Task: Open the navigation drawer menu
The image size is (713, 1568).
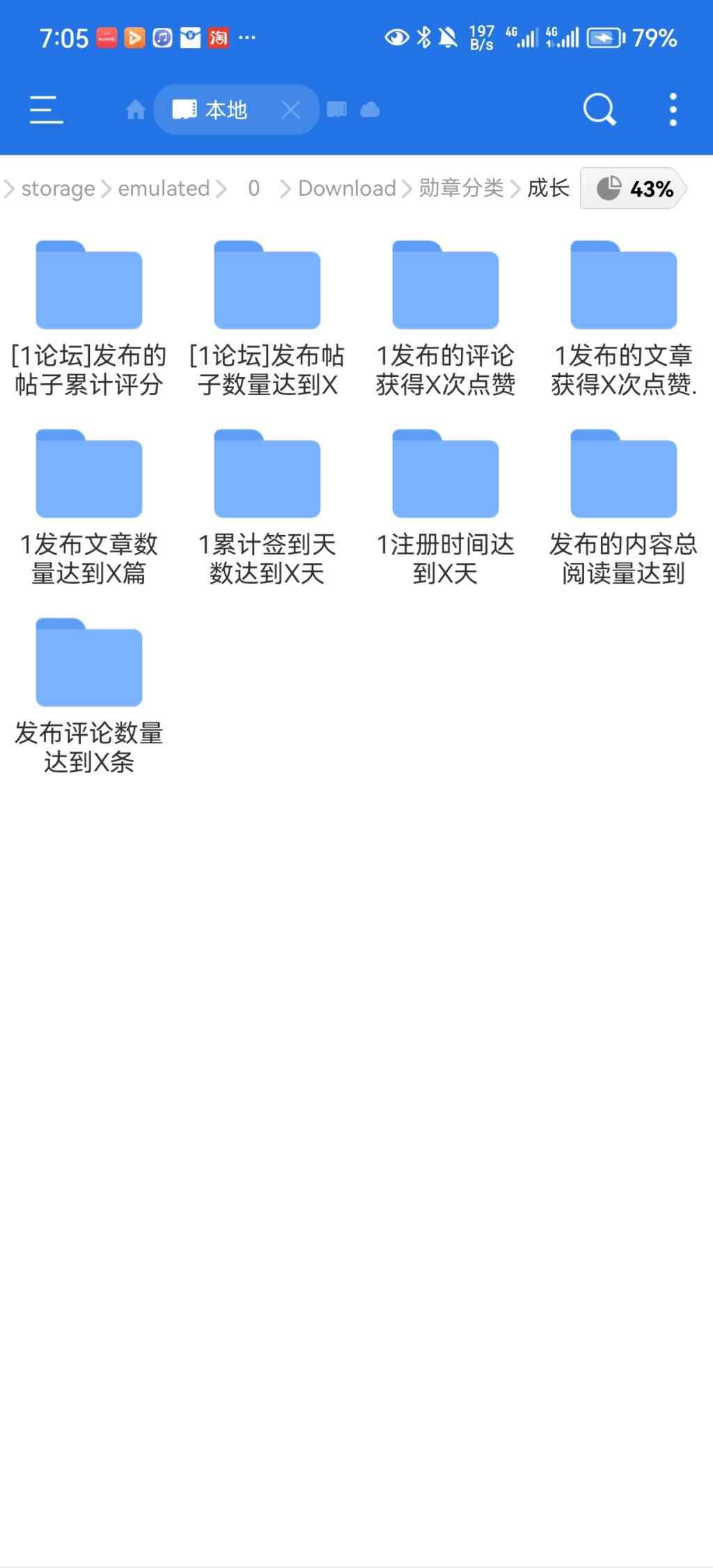Action: 46,109
